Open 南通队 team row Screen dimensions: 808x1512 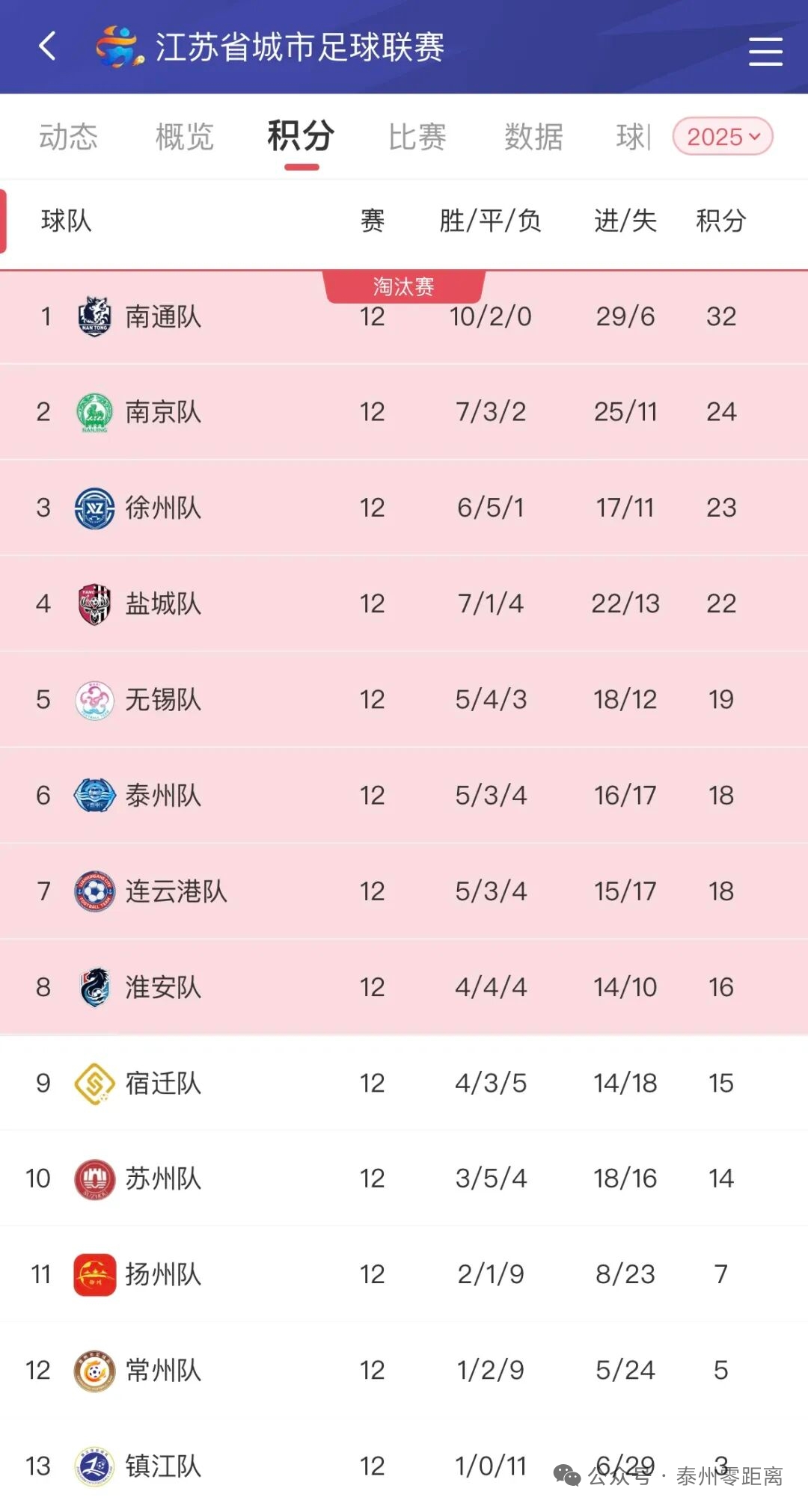tap(163, 317)
